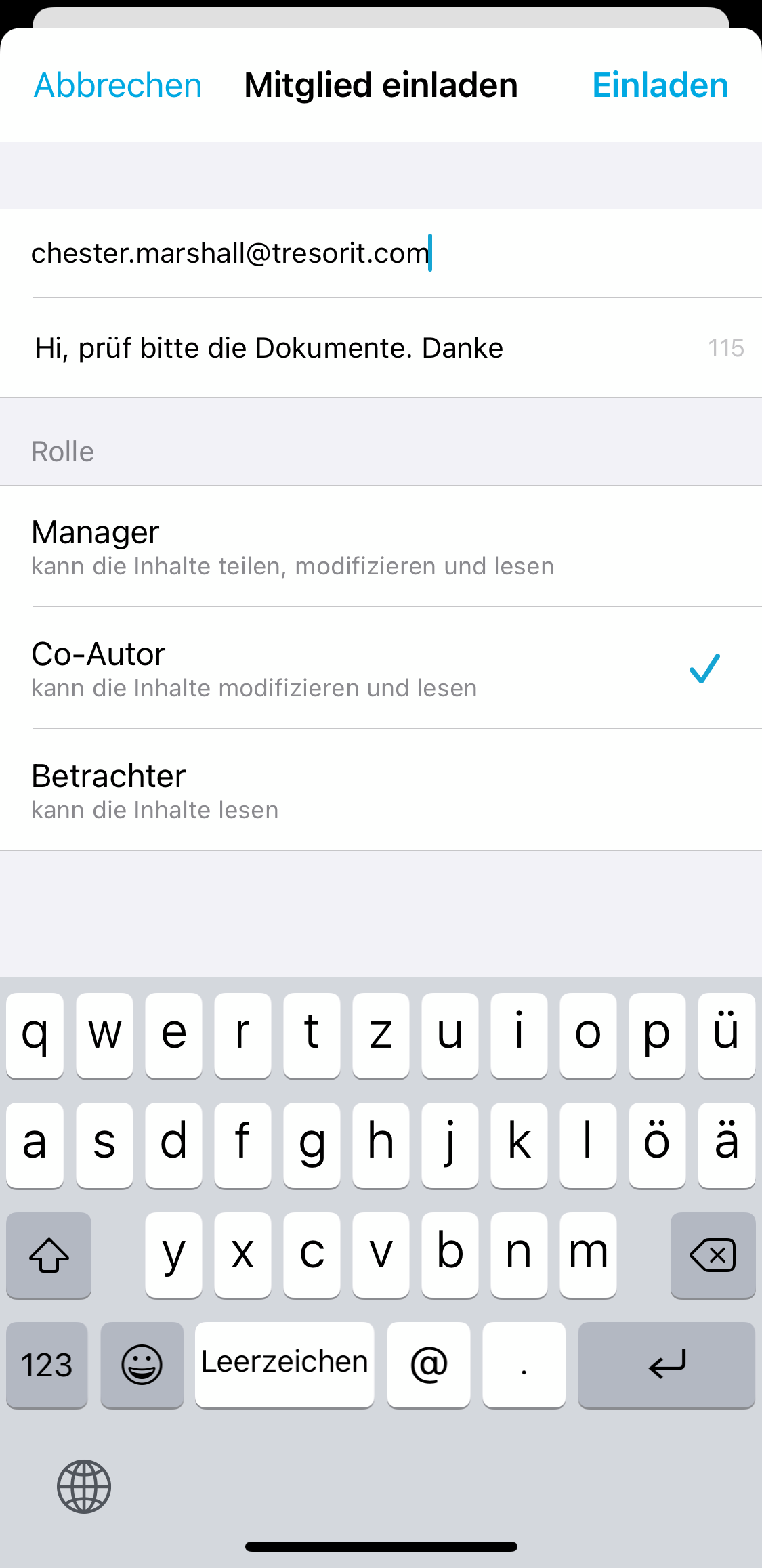Tap the return key on keyboard
The height and width of the screenshot is (1568, 762).
666,1365
